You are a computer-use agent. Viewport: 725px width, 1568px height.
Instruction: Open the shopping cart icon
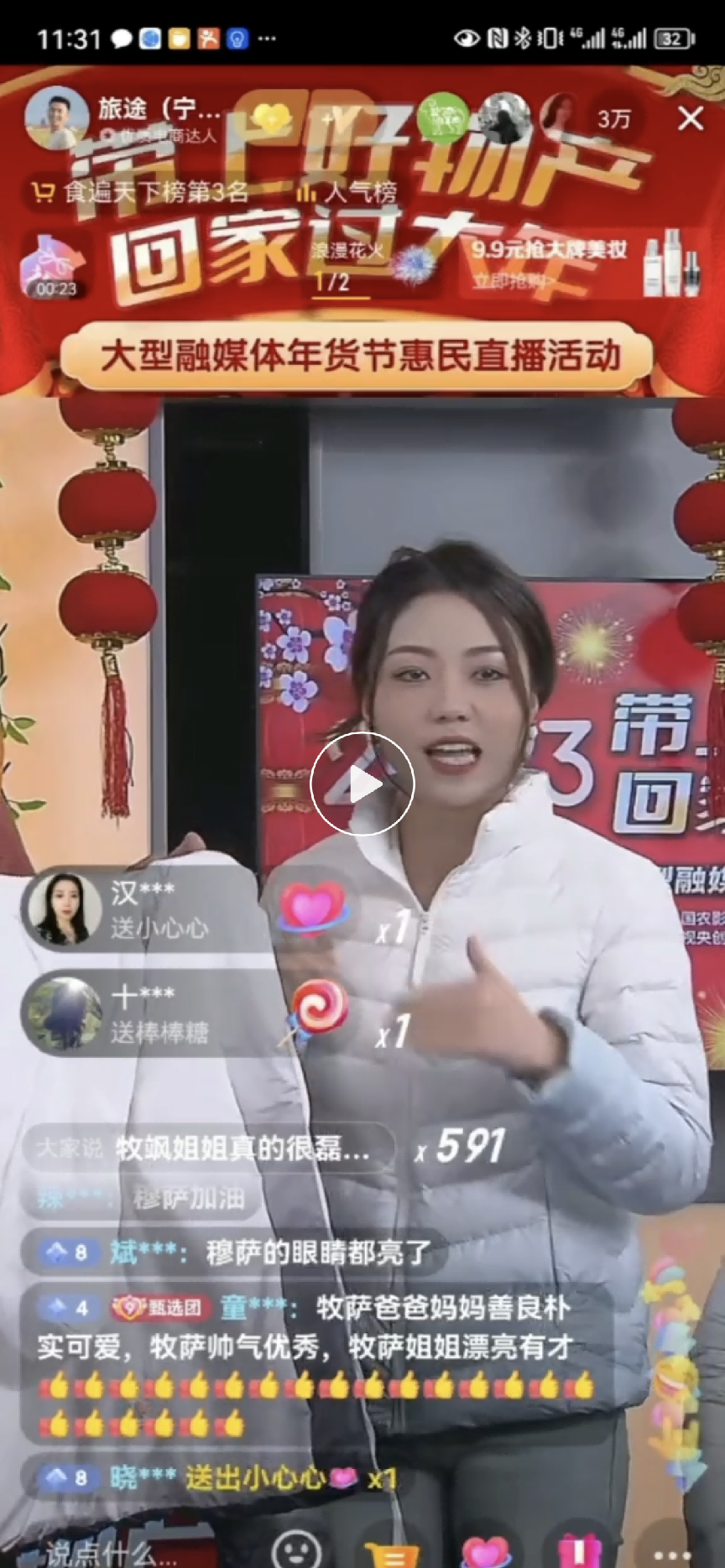click(390, 1552)
